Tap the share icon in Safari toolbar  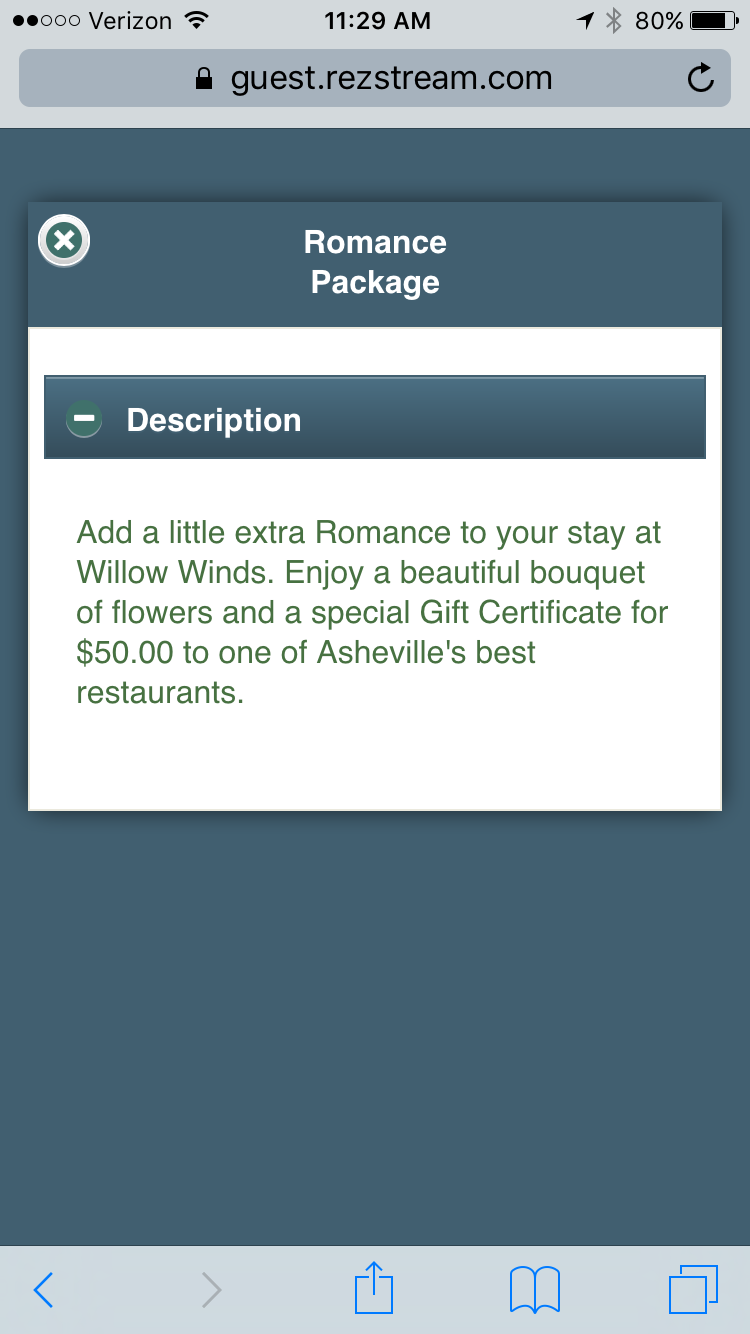373,1289
